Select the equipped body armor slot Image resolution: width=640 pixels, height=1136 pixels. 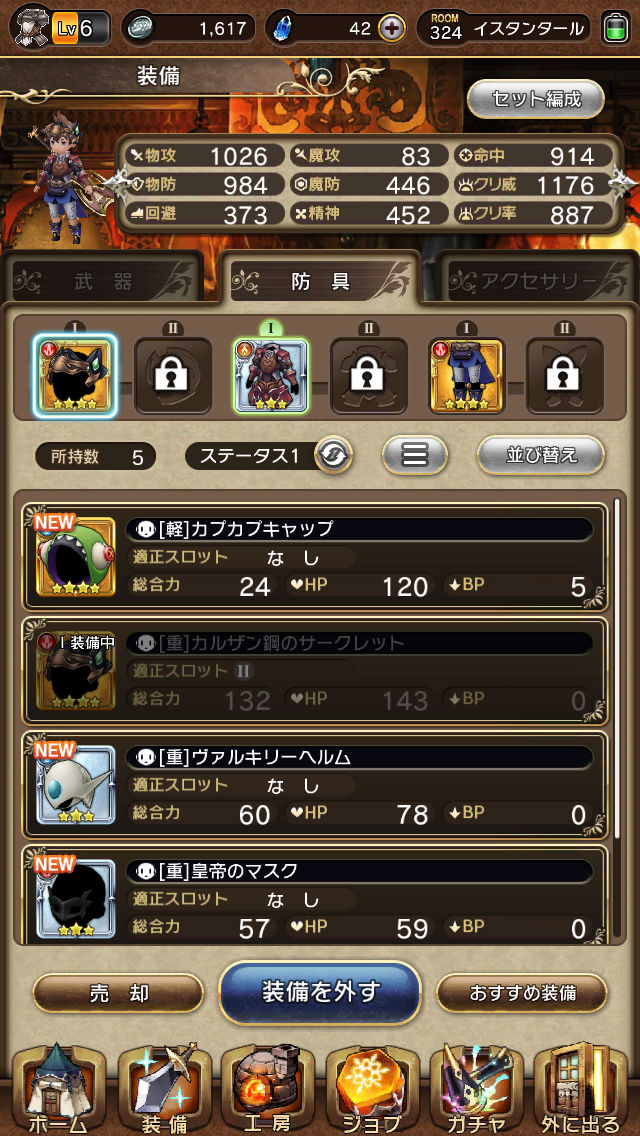pos(271,376)
